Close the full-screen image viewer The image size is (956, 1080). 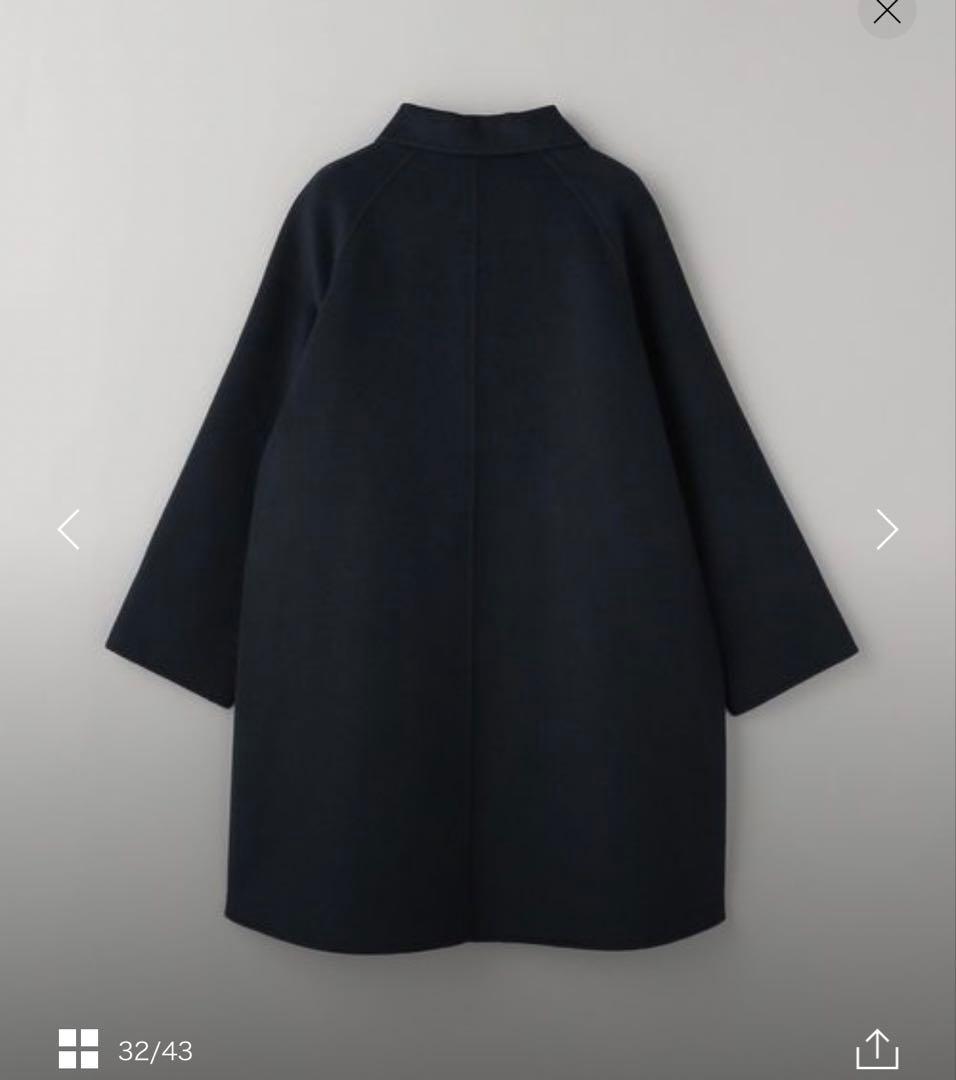pos(886,12)
